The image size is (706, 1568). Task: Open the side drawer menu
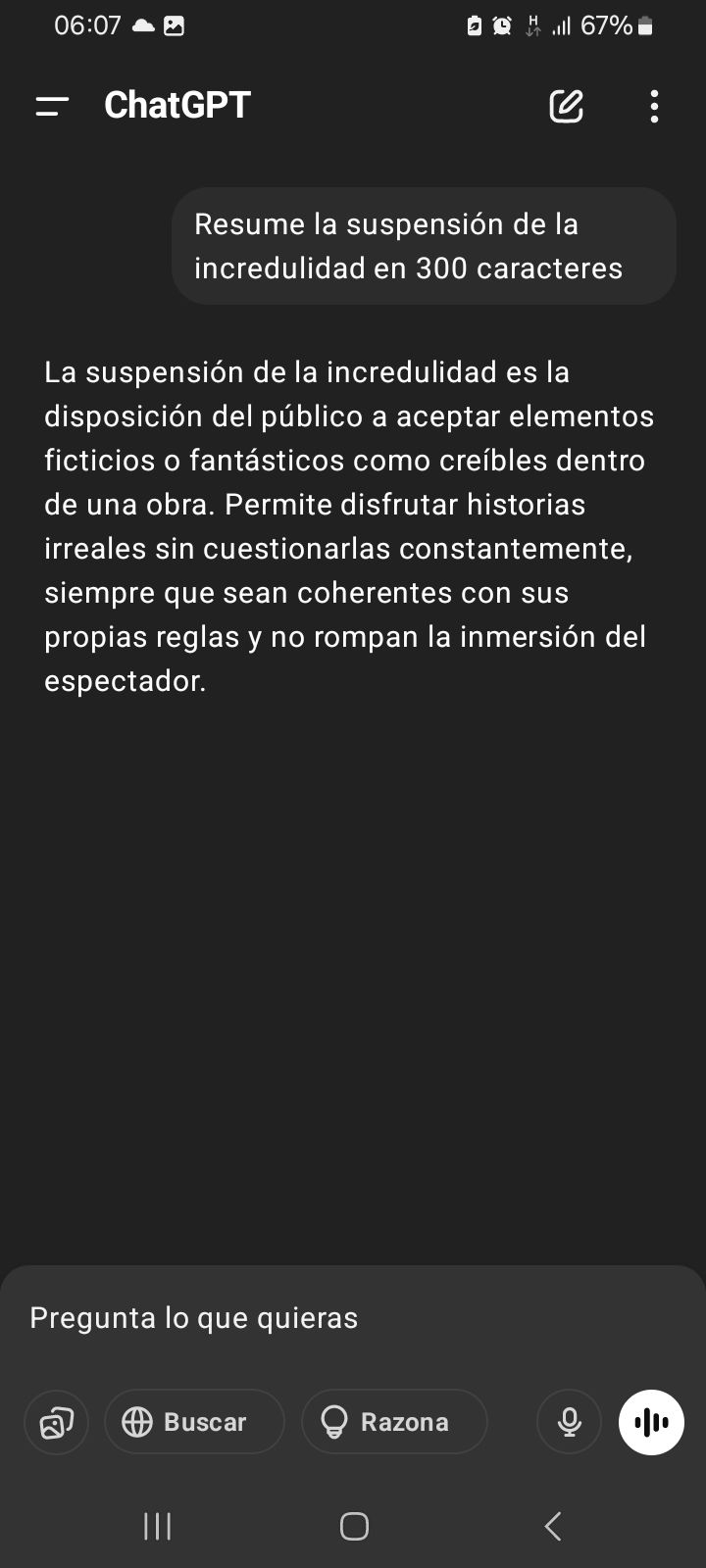pyautogui.click(x=52, y=106)
